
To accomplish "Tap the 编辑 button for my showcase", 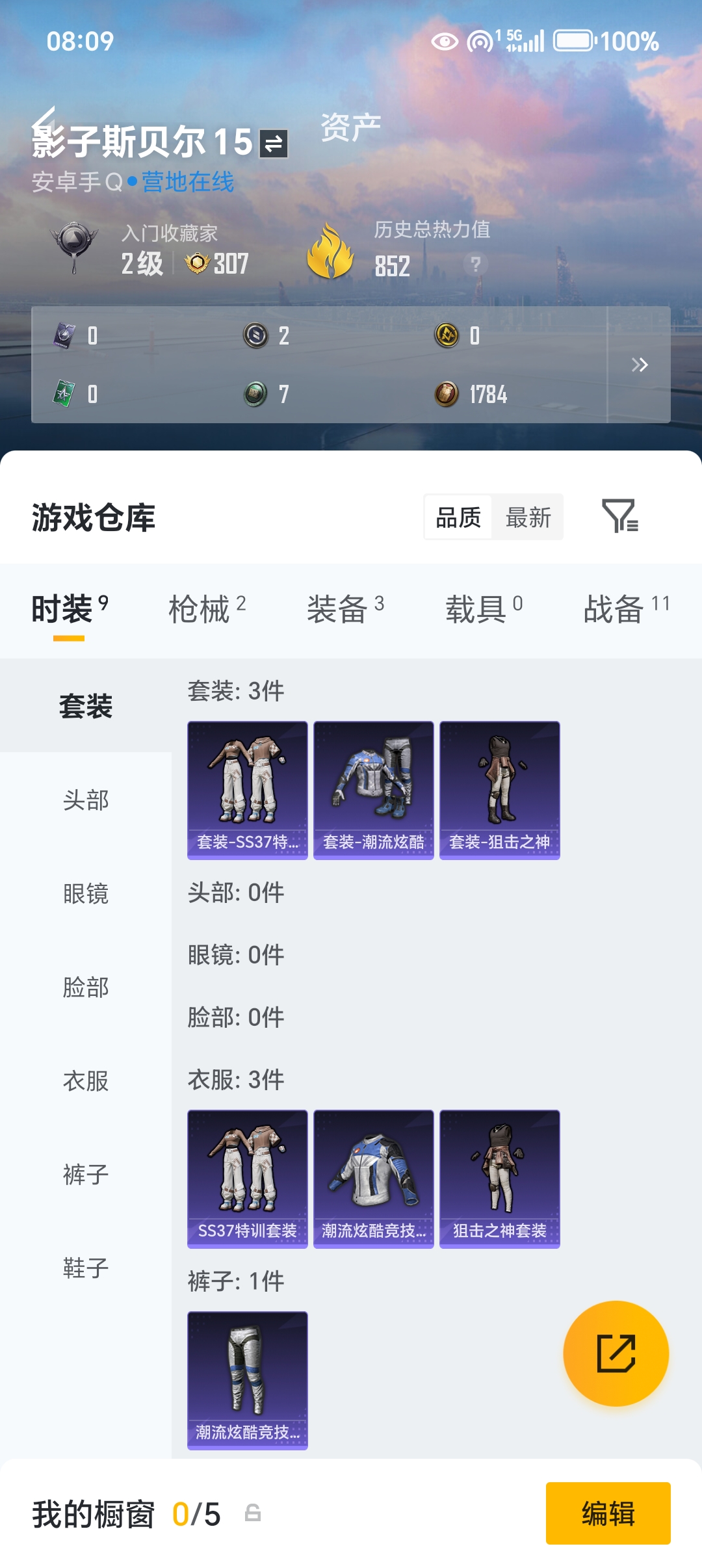I will tap(608, 1513).
